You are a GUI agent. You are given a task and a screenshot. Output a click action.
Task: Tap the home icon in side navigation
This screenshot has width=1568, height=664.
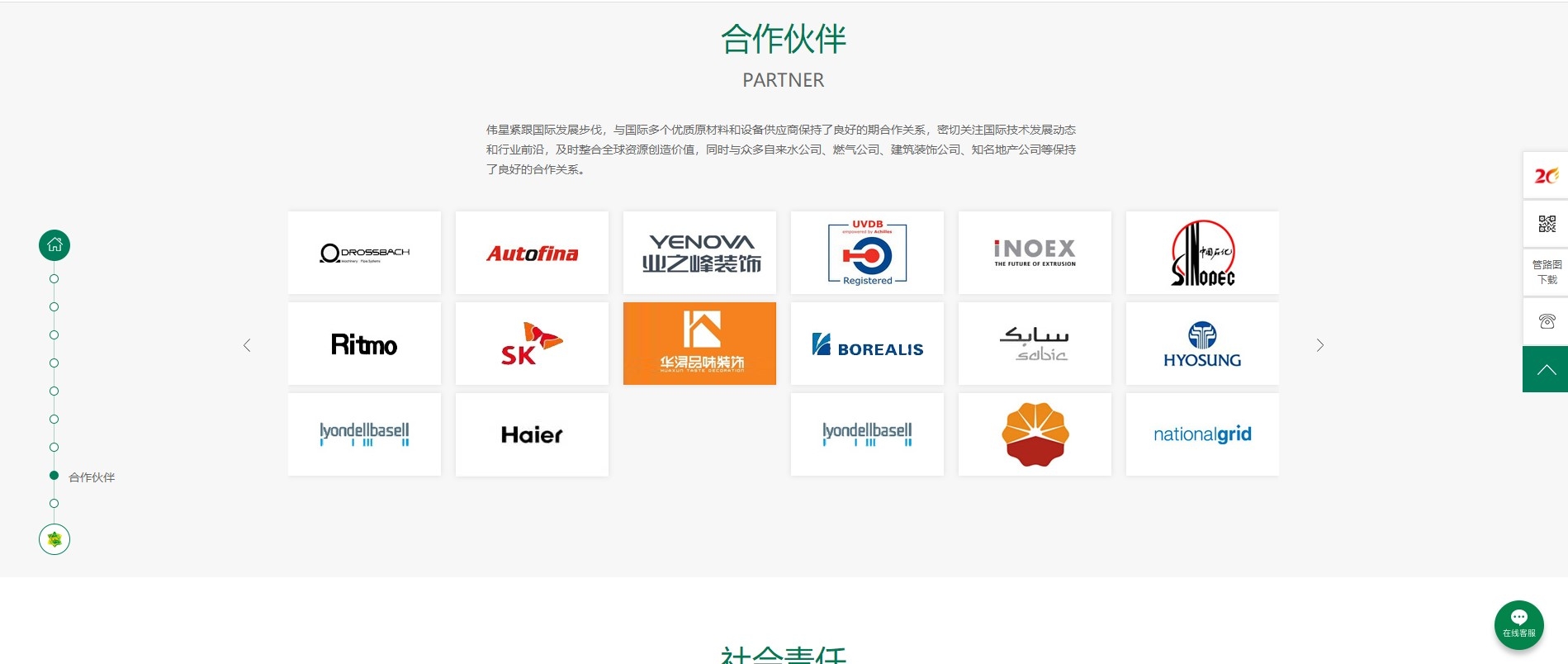click(54, 245)
